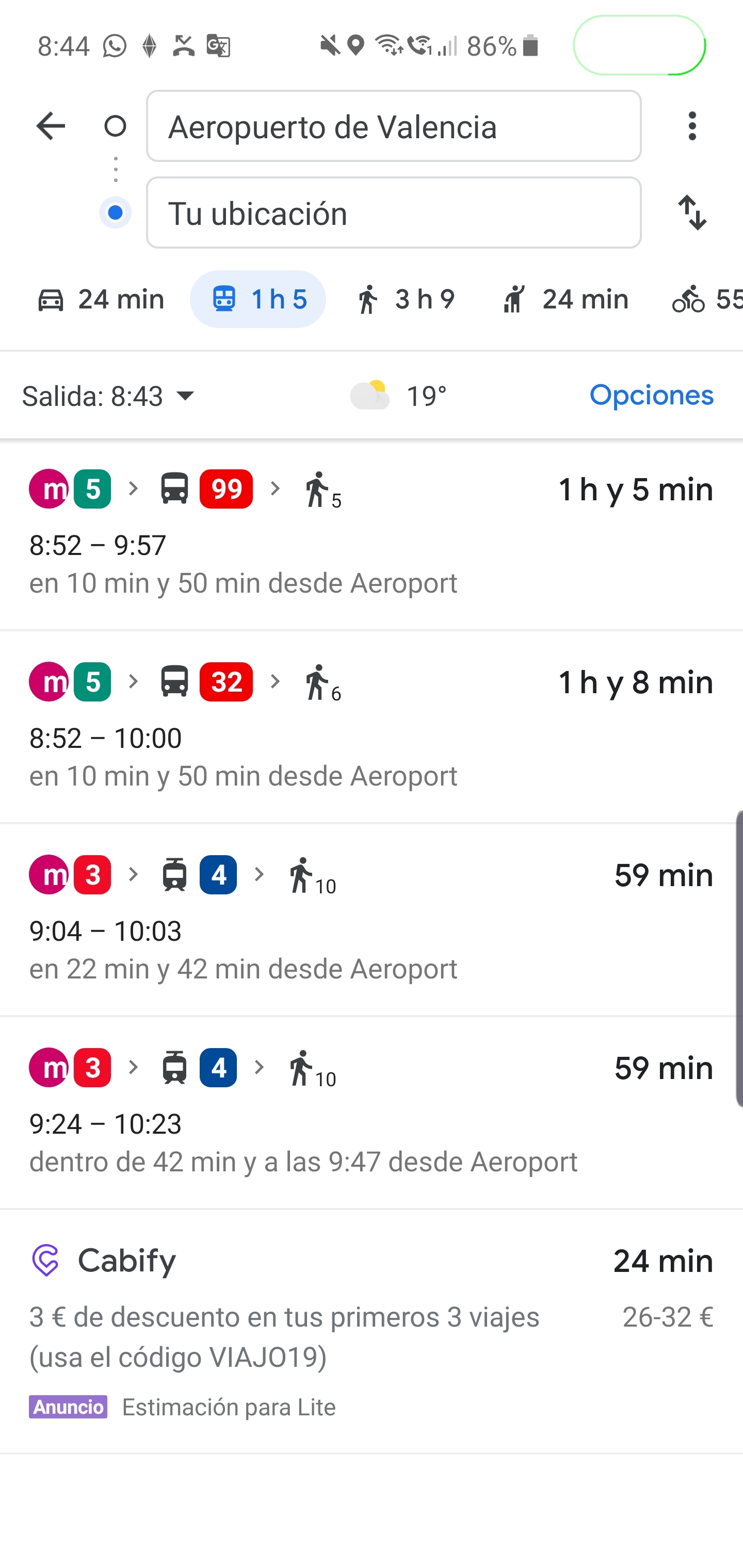This screenshot has height=1568, width=743.
Task: Edit the Tu ubicación destination field
Action: point(393,213)
